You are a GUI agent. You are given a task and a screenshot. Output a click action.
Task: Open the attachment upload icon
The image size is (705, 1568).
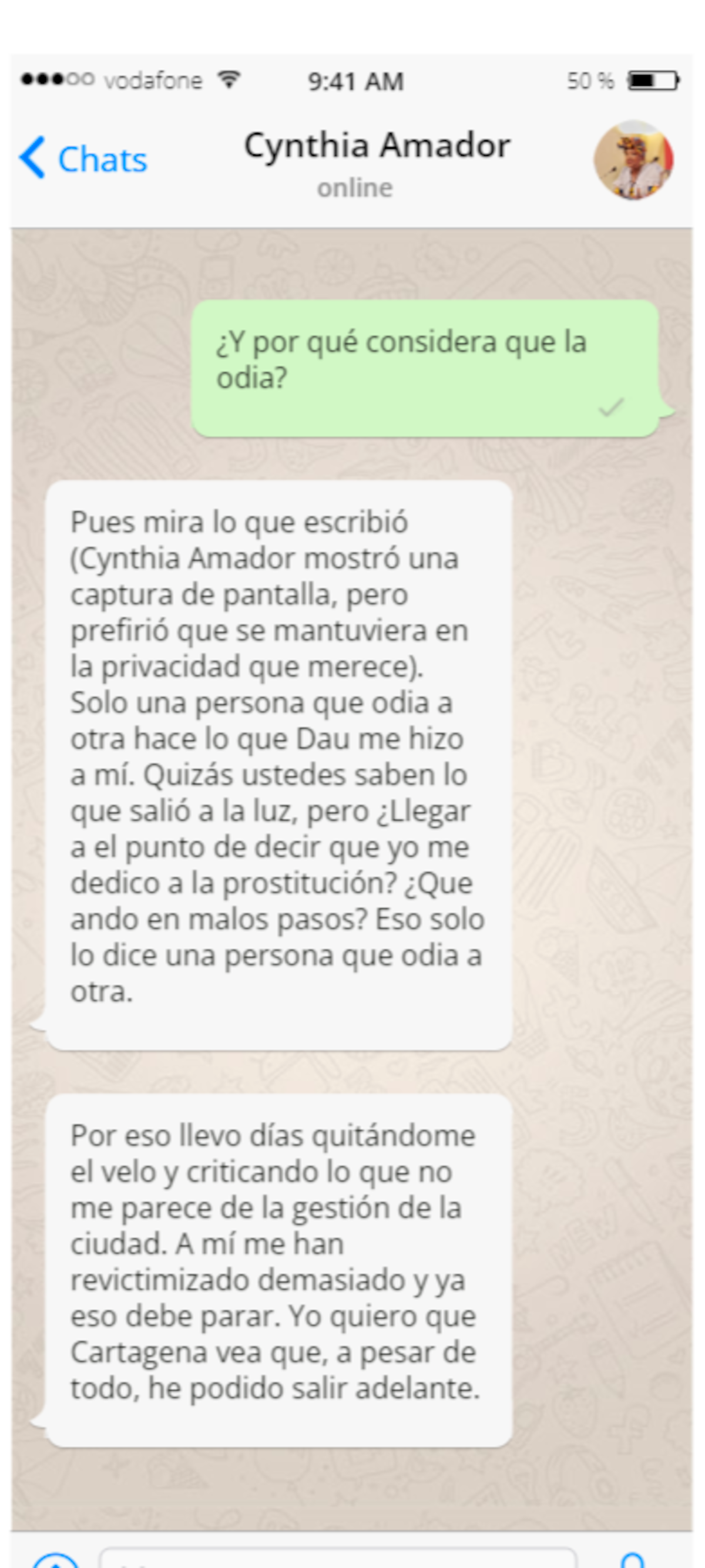[x=55, y=1562]
